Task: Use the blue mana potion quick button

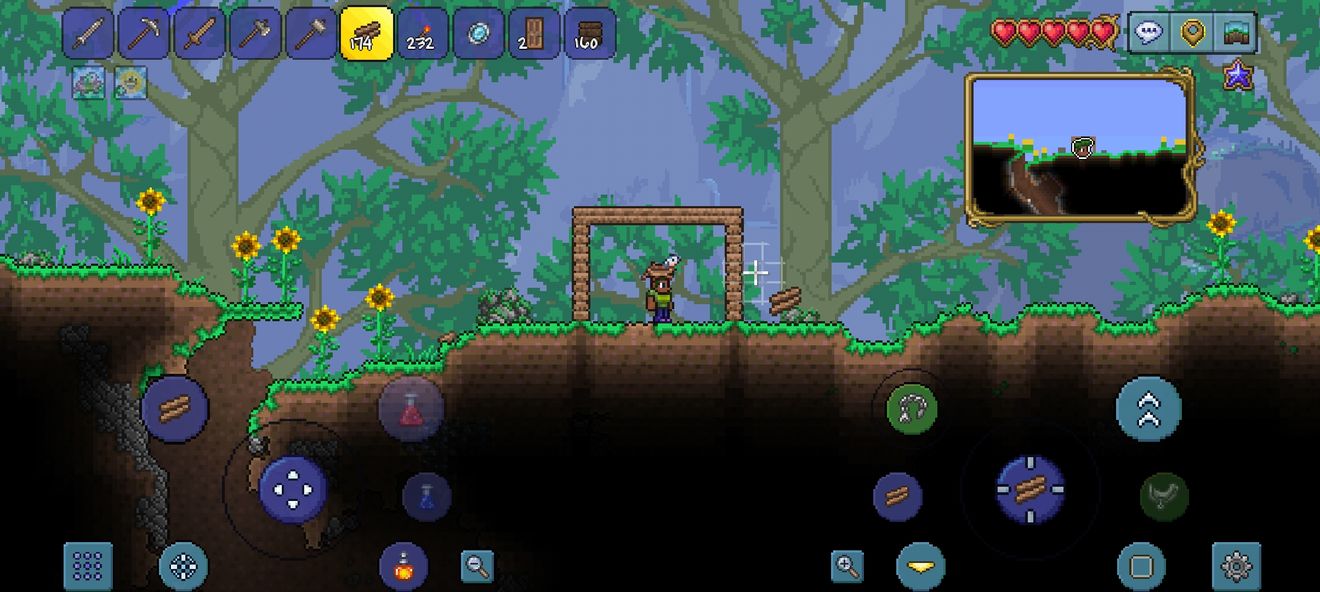Action: [x=426, y=496]
